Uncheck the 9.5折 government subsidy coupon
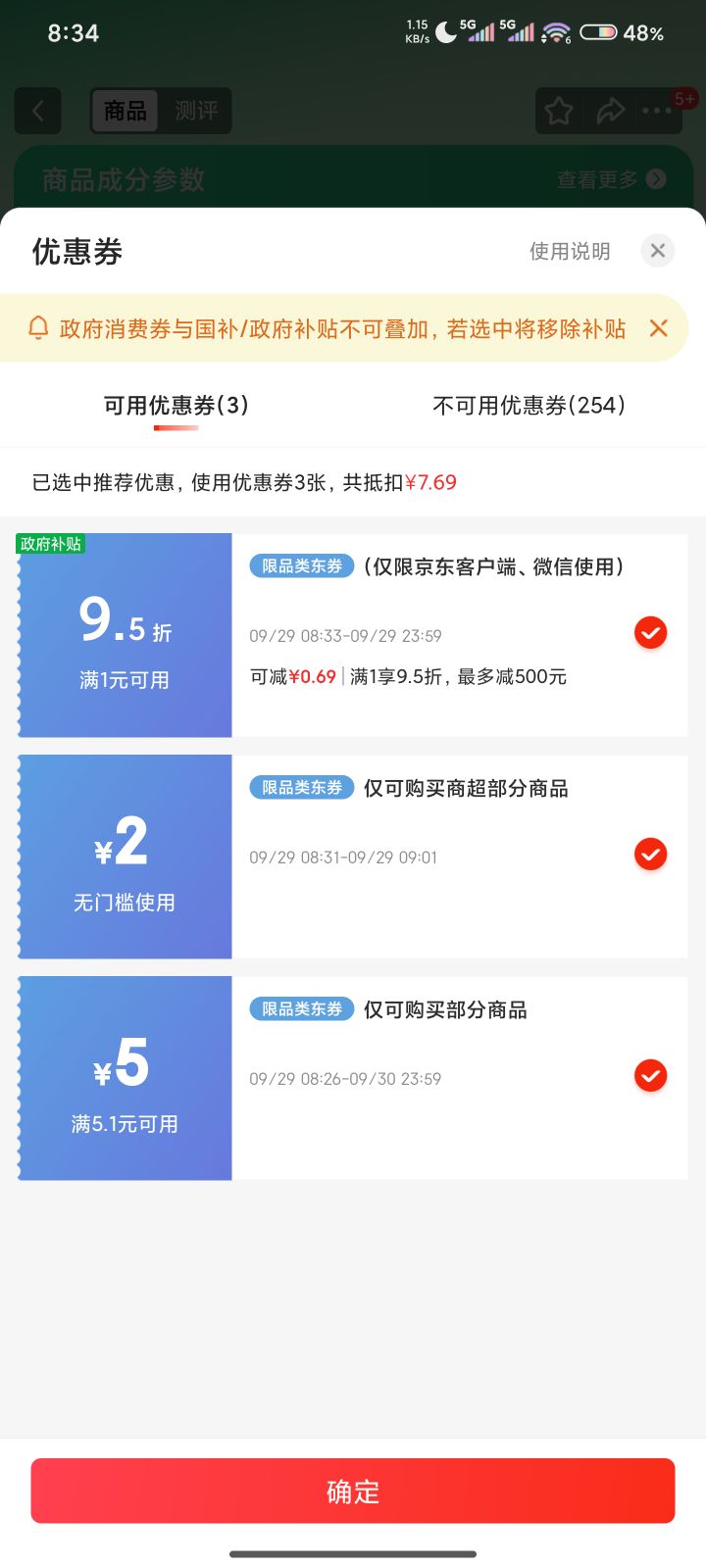The height and width of the screenshot is (1568, 706). 650,633
